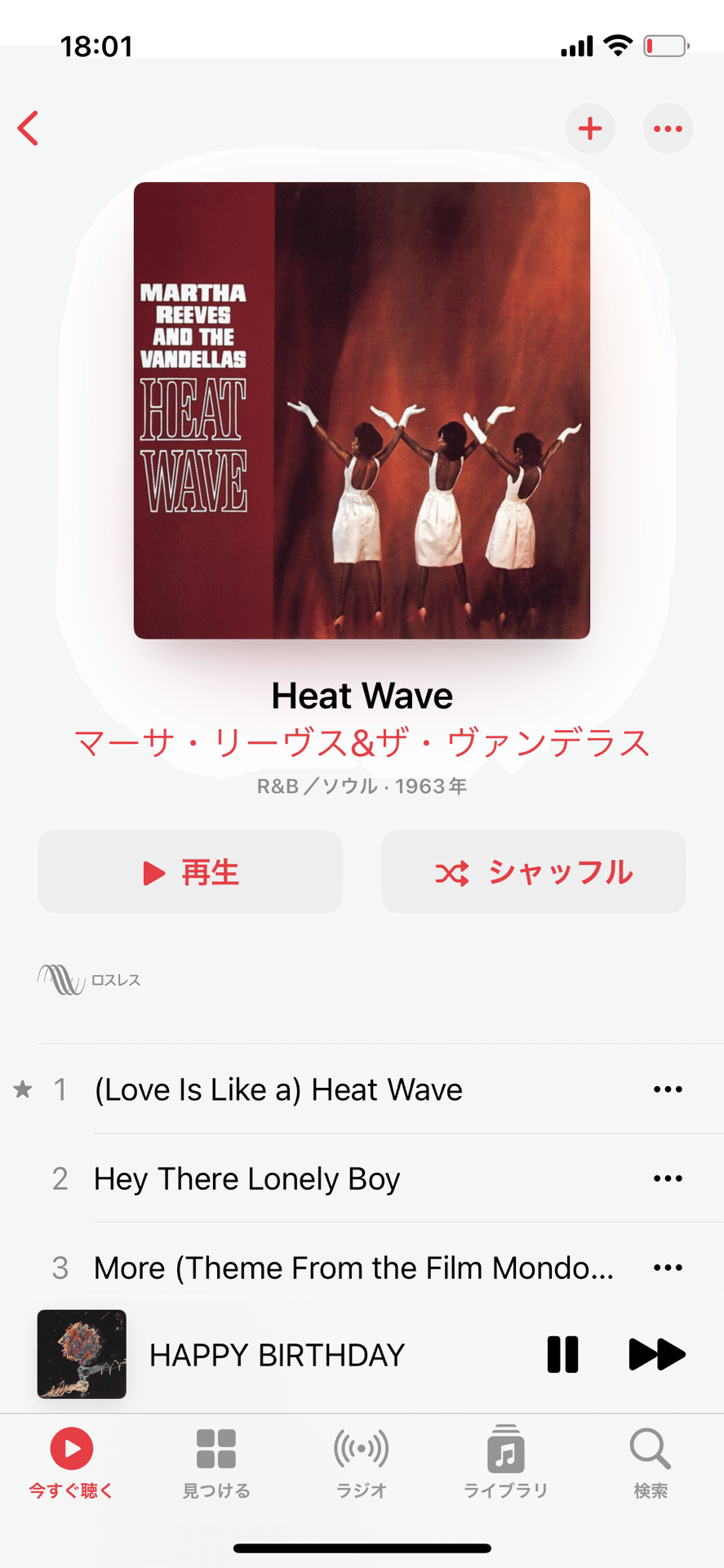Open options for Hey There Lonely Boy
Image resolution: width=724 pixels, height=1568 pixels.
pyautogui.click(x=668, y=1178)
